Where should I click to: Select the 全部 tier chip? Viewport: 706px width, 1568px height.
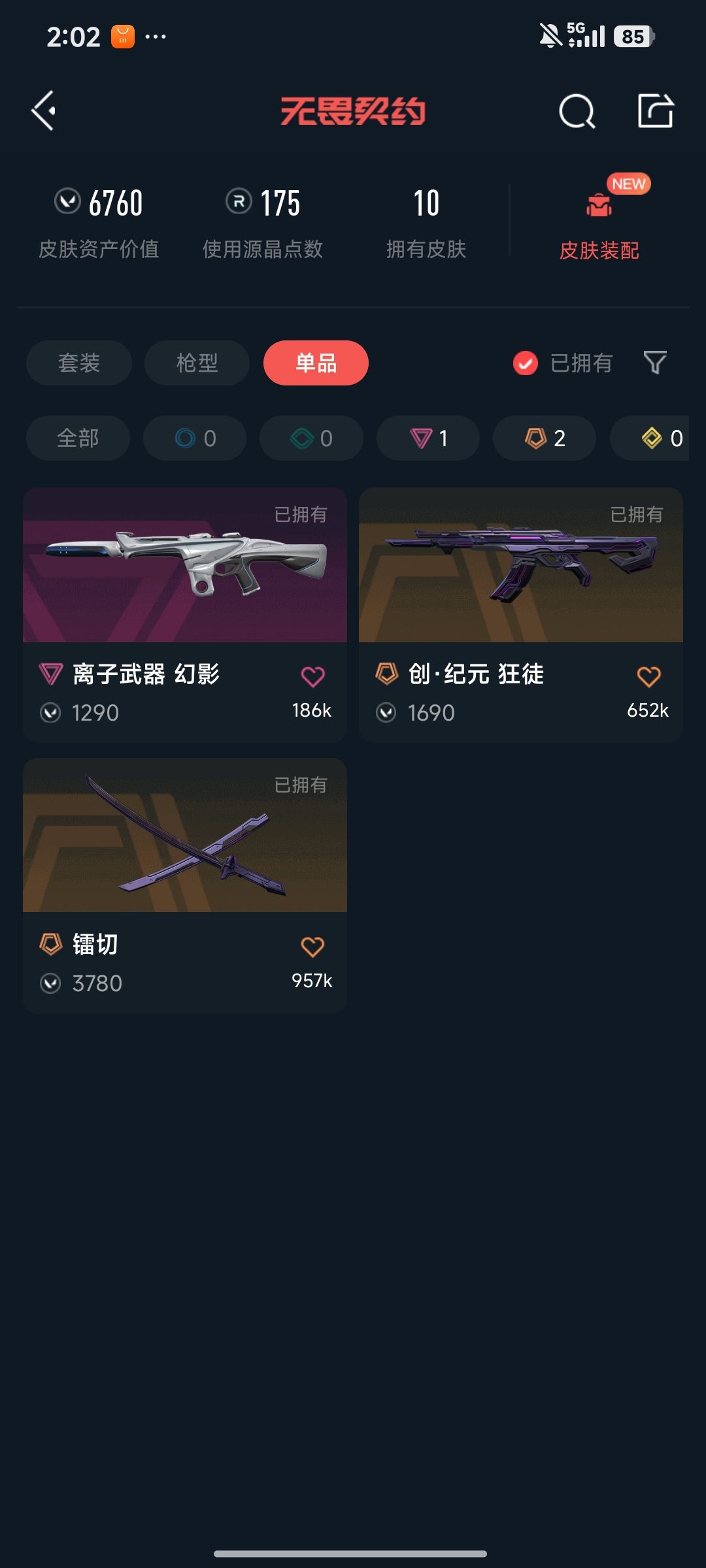(x=78, y=438)
